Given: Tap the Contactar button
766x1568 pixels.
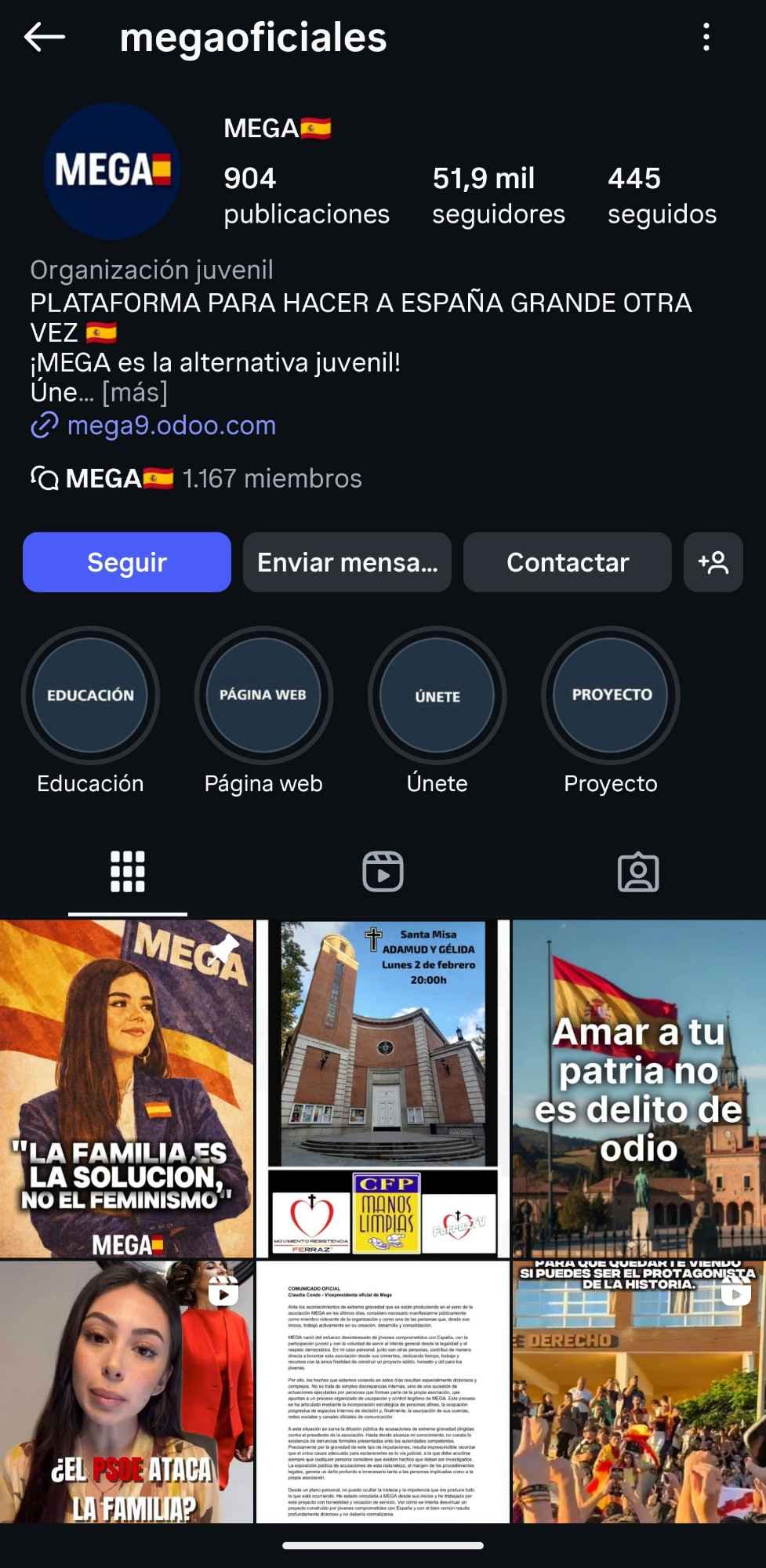Looking at the screenshot, I should (568, 562).
